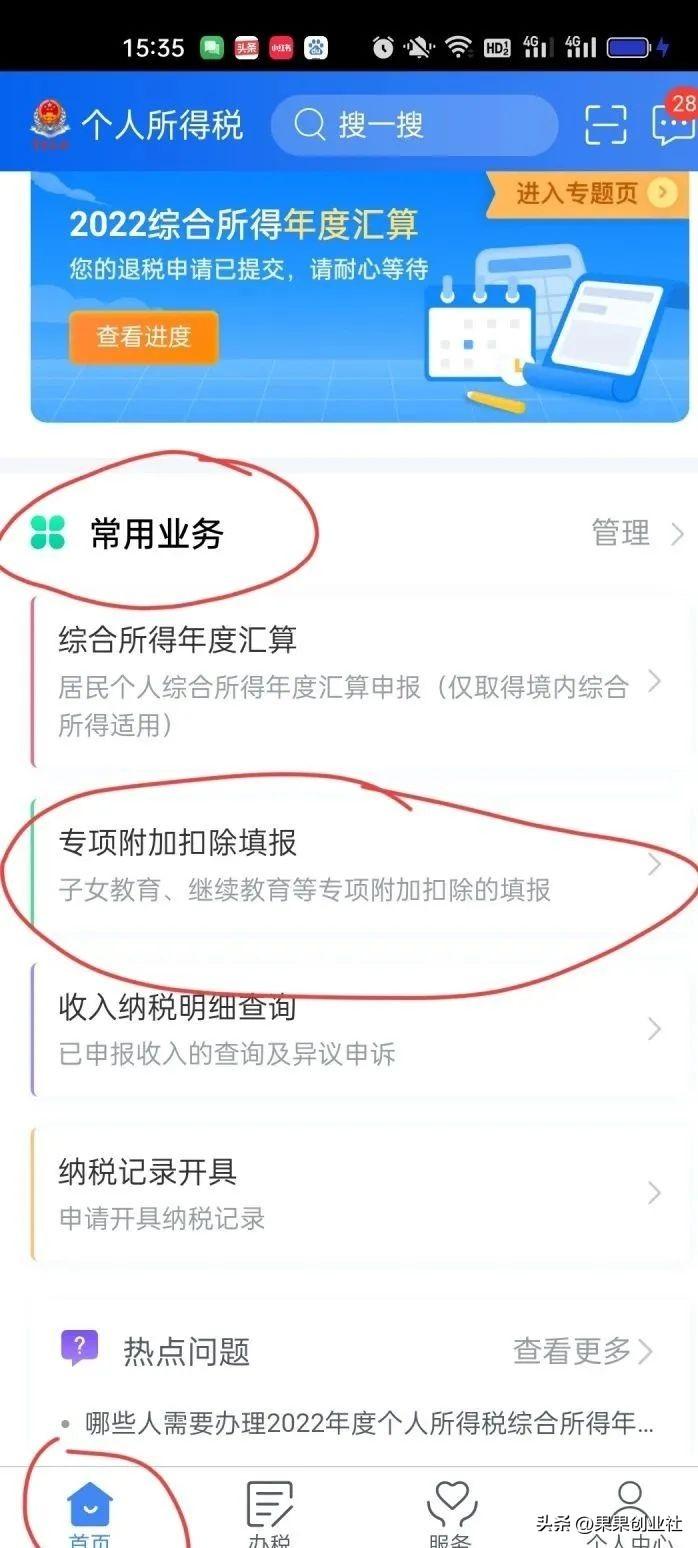Switch to the 首页 tab

pyautogui.click(x=89, y=1512)
